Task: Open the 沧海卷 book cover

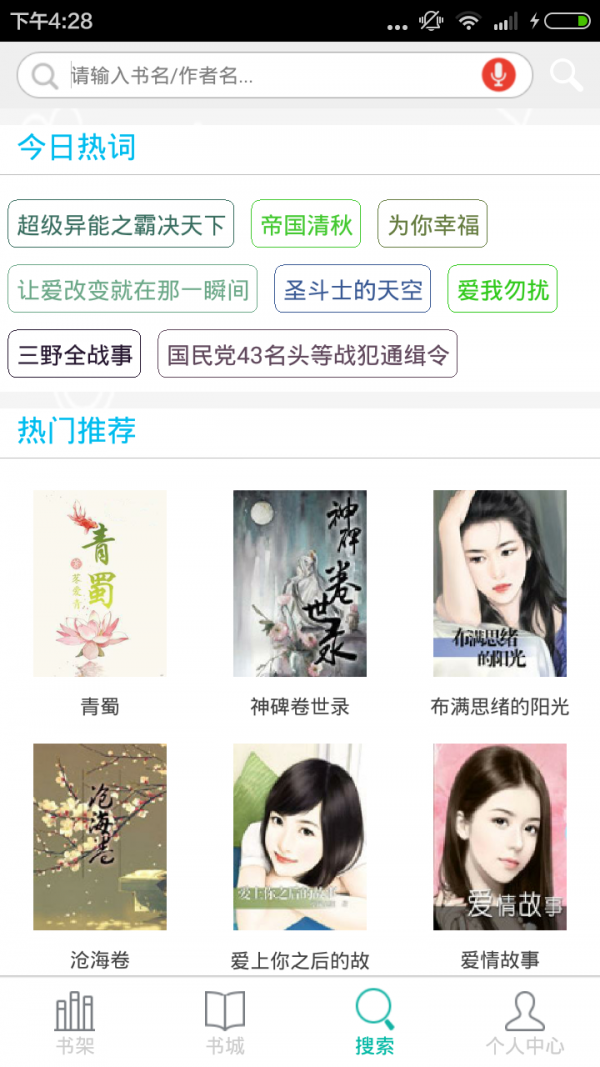Action: coord(100,837)
